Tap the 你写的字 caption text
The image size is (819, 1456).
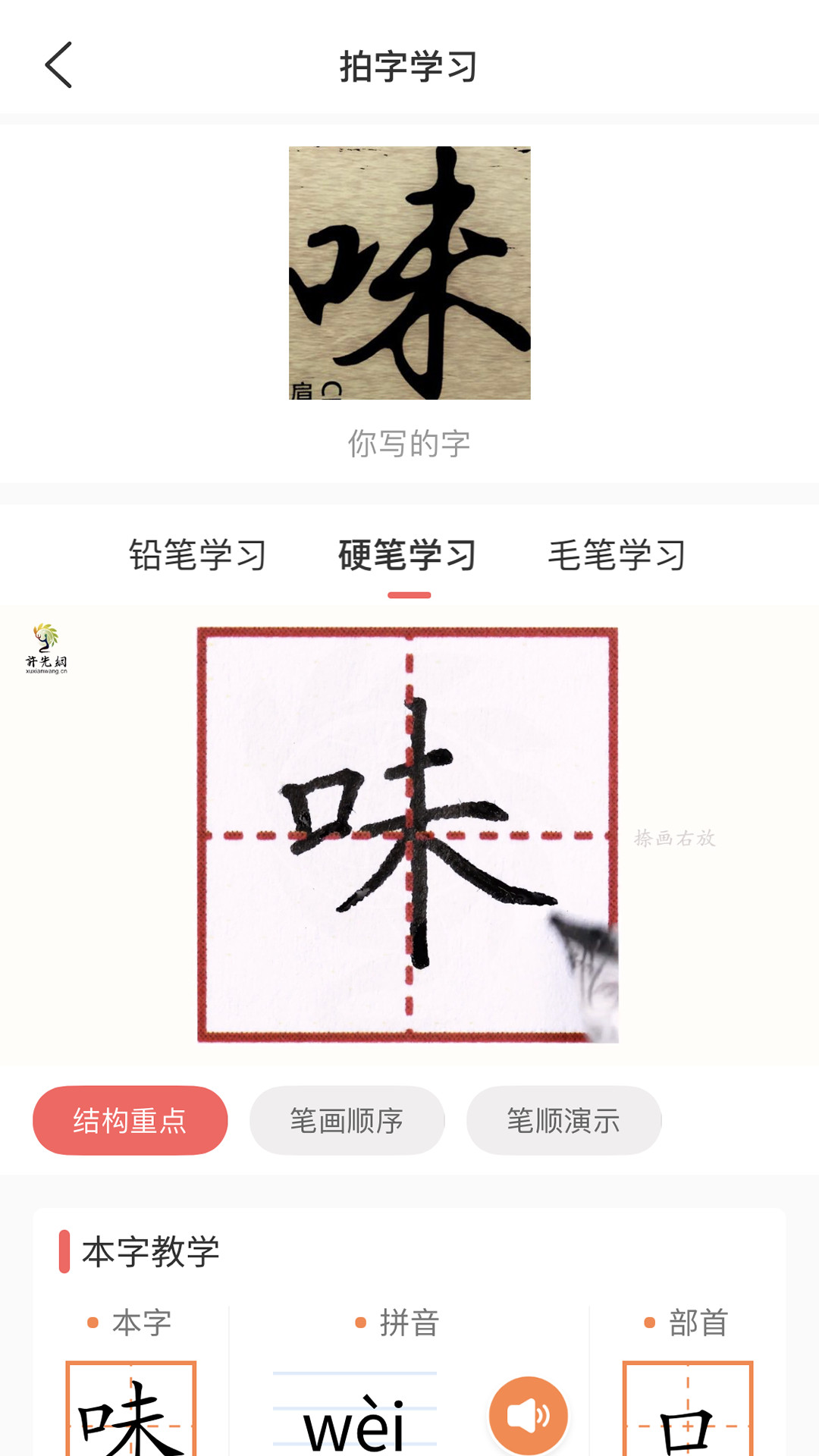pyautogui.click(x=409, y=444)
